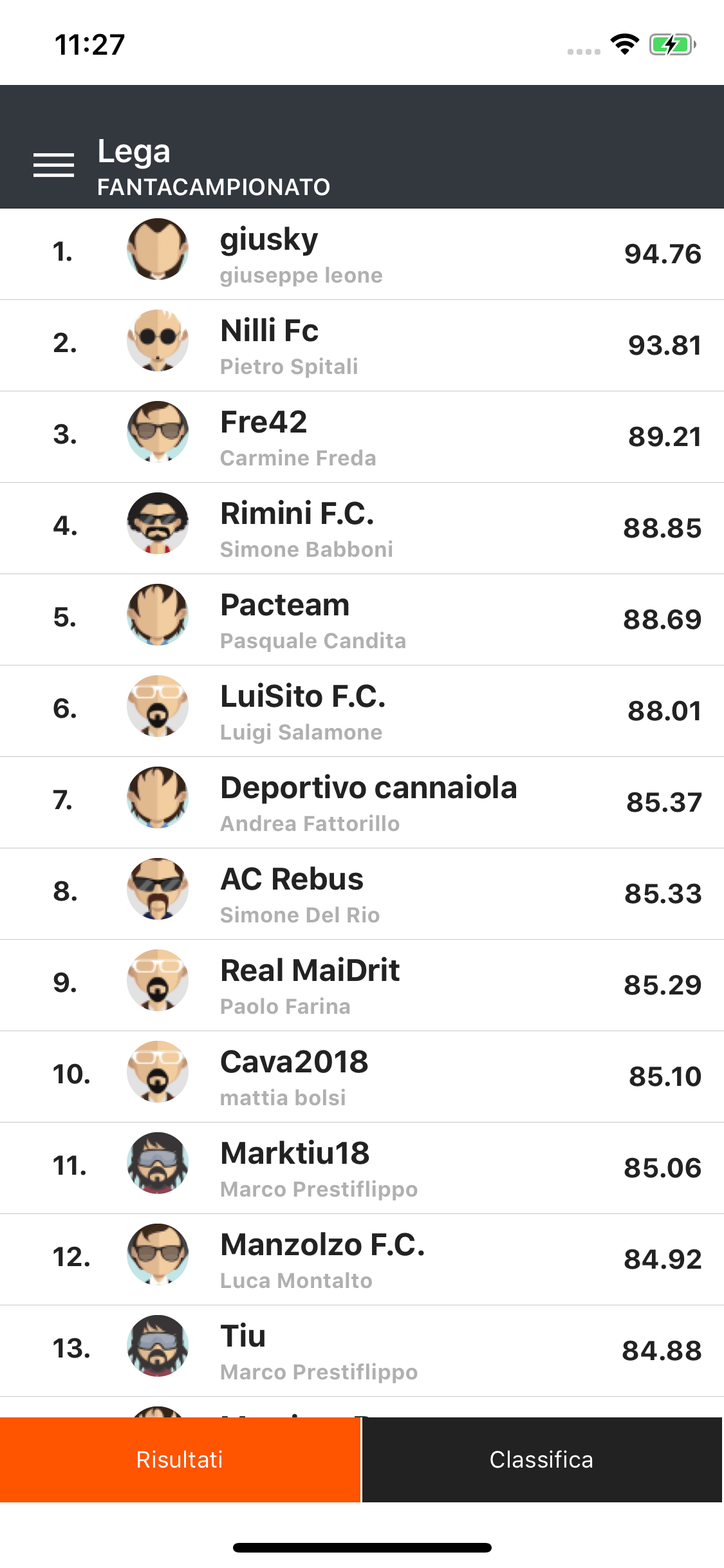
Task: Tap the Pacteam row
Action: click(x=362, y=620)
